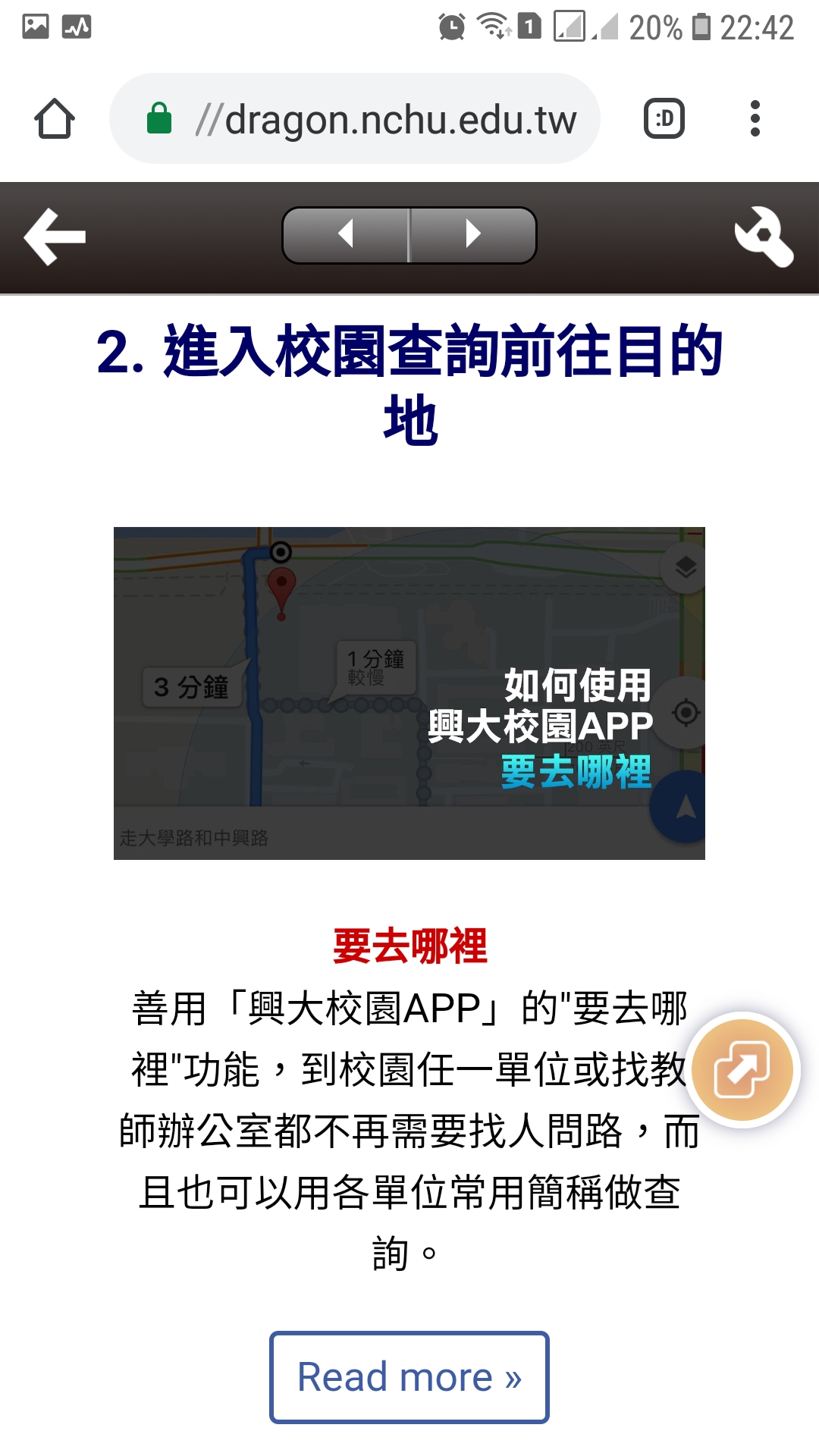Open the wrench settings tool
Image resolution: width=819 pixels, height=1456 pixels.
pos(764,237)
